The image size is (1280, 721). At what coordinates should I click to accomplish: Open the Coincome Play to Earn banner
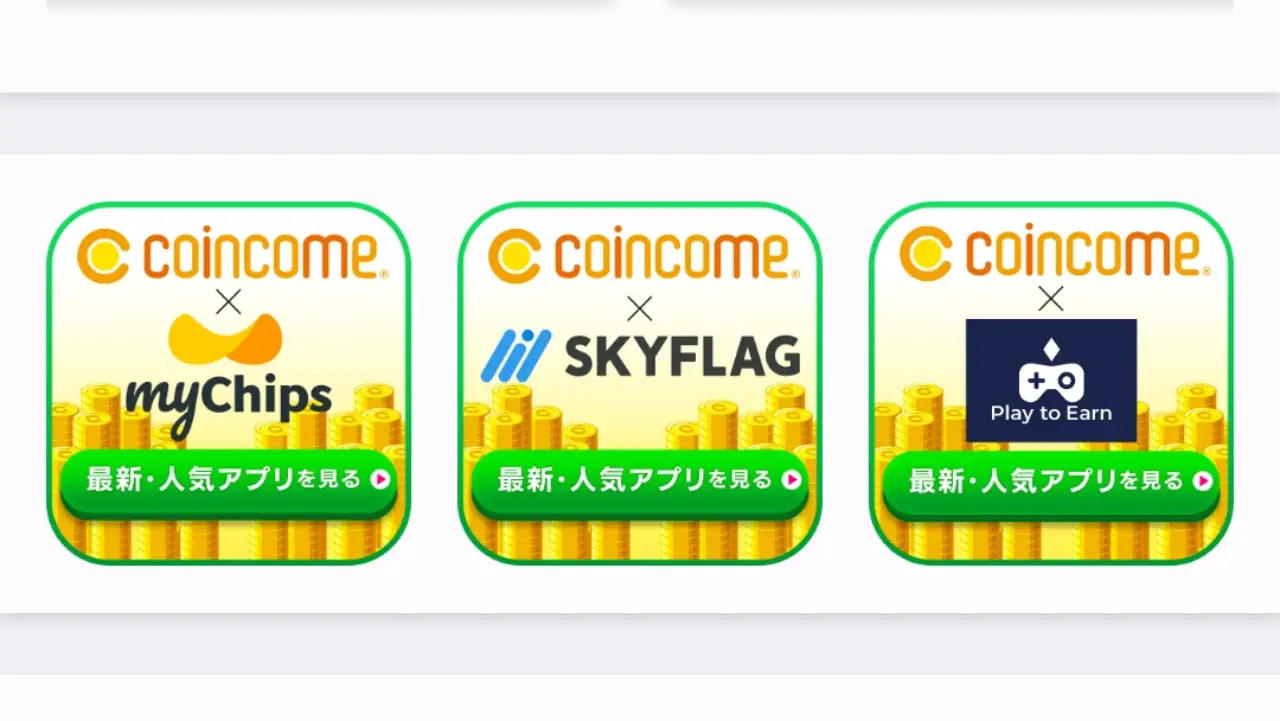coord(1050,384)
